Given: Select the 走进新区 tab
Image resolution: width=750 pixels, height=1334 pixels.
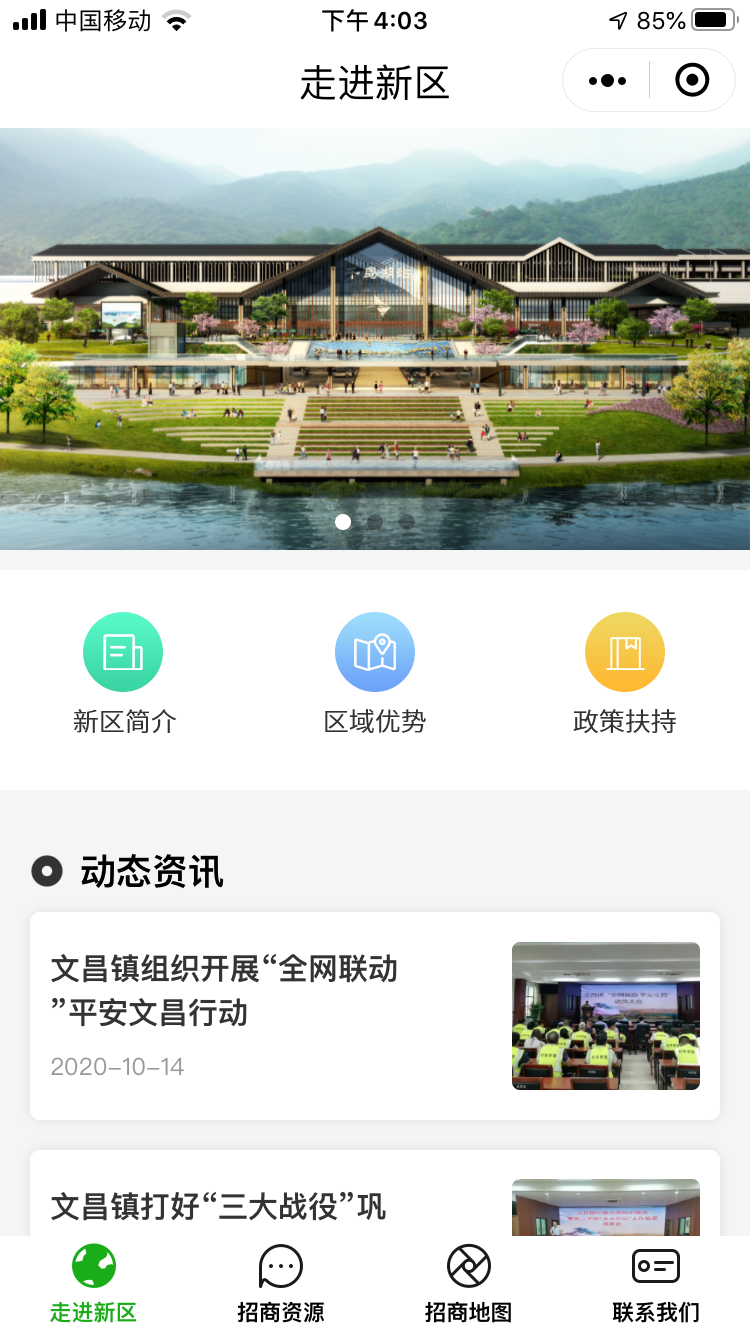Looking at the screenshot, I should [x=94, y=1284].
